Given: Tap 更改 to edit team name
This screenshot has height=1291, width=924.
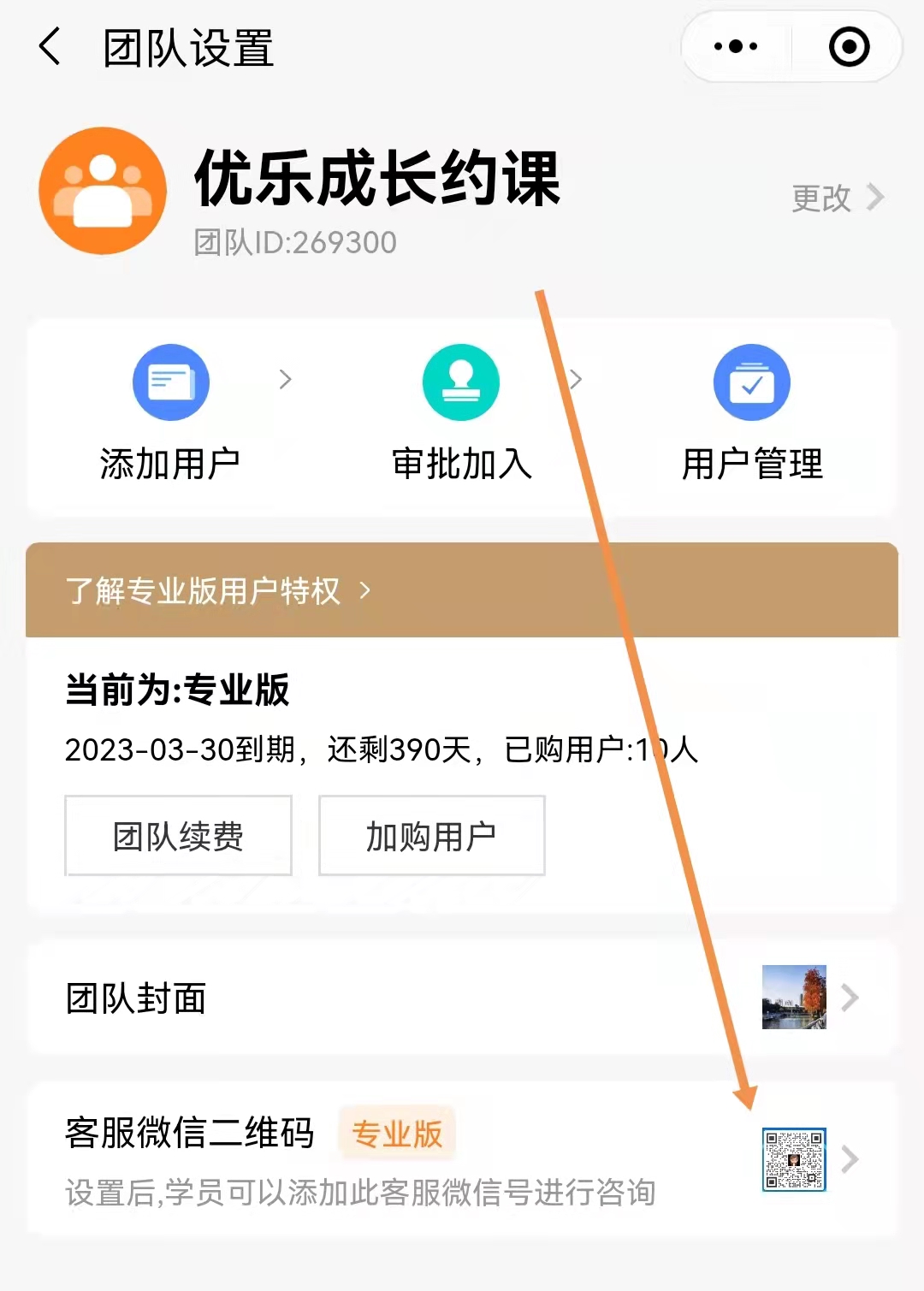Looking at the screenshot, I should pyautogui.click(x=836, y=198).
